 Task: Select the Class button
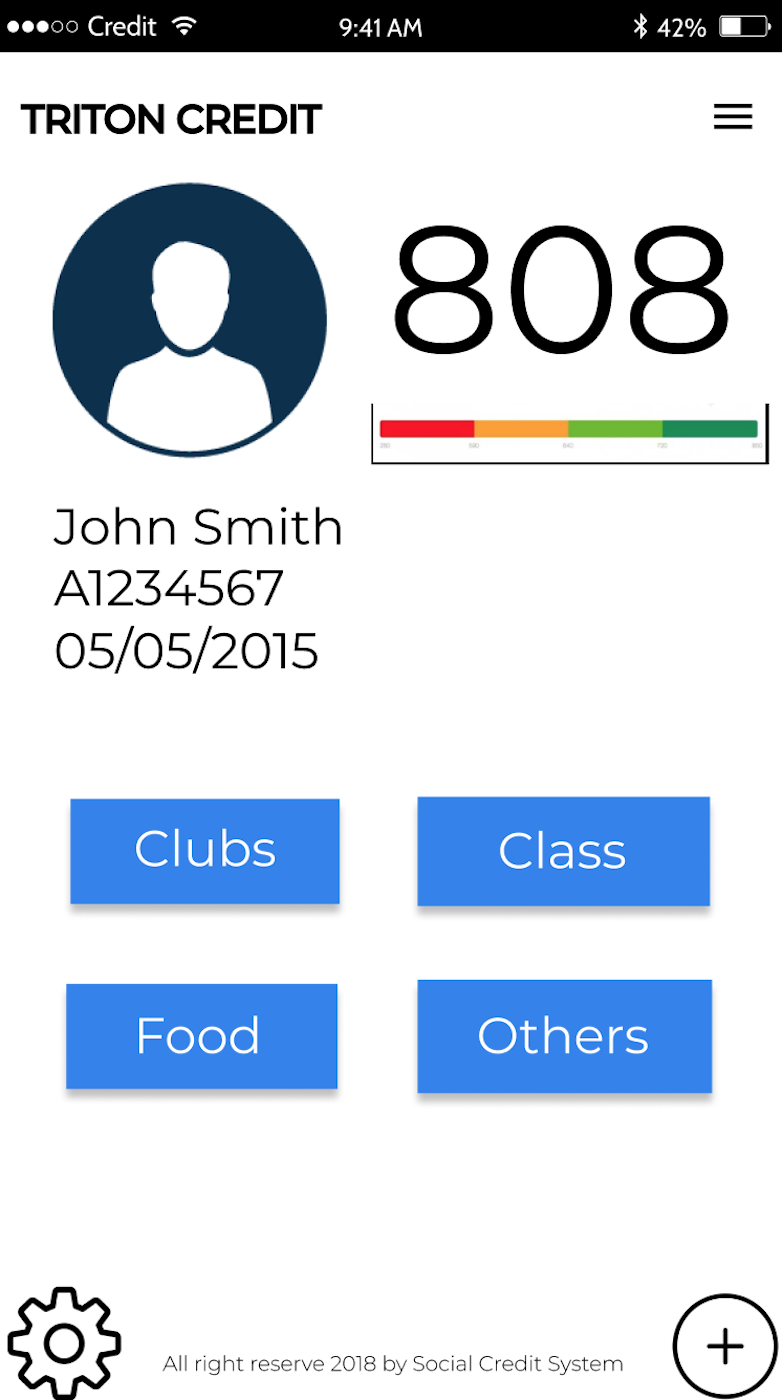[563, 852]
